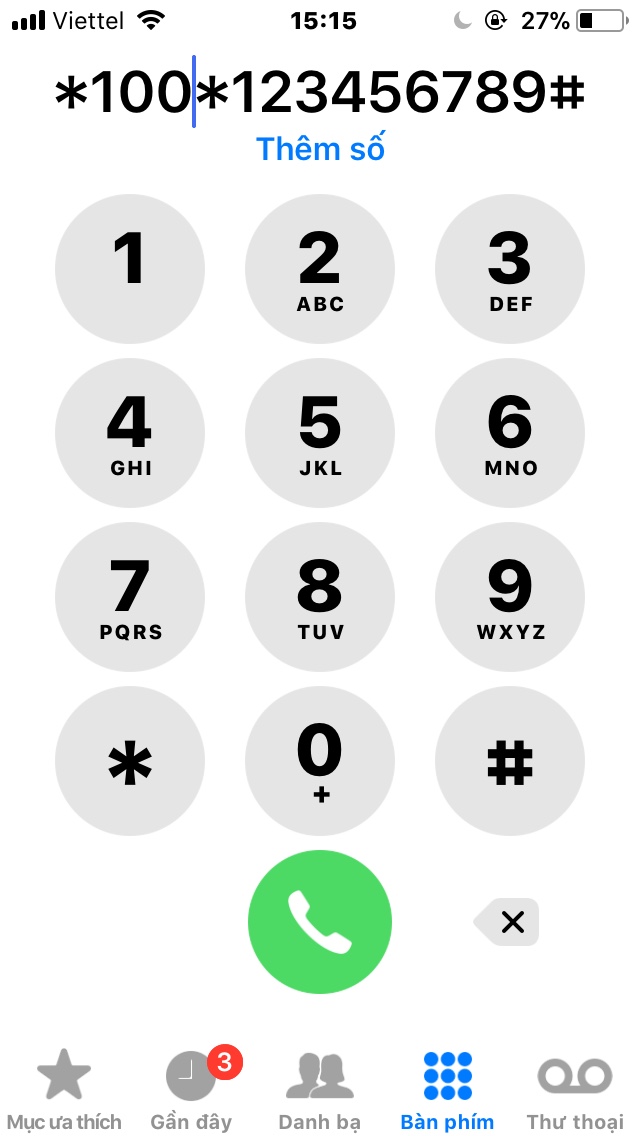Open the Danh bạ contacts tab
The width and height of the screenshot is (640, 1136).
(x=319, y=1090)
